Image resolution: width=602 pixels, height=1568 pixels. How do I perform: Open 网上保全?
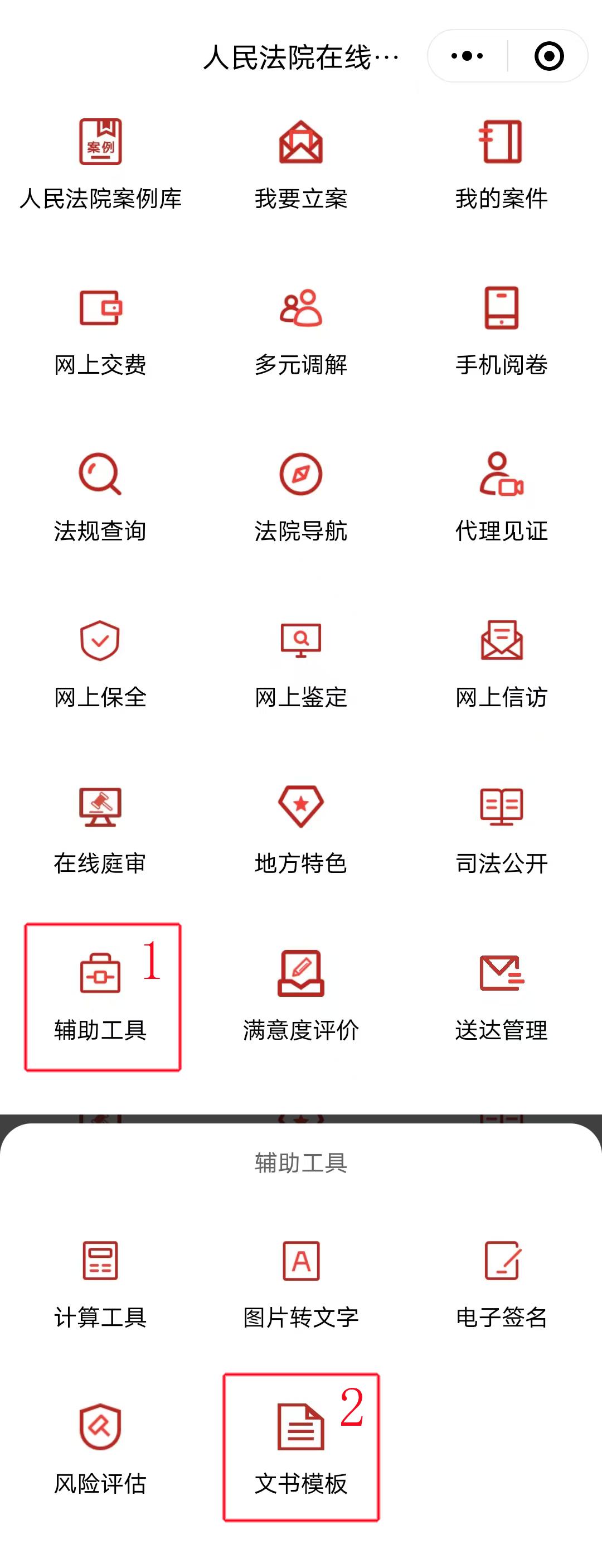100,663
